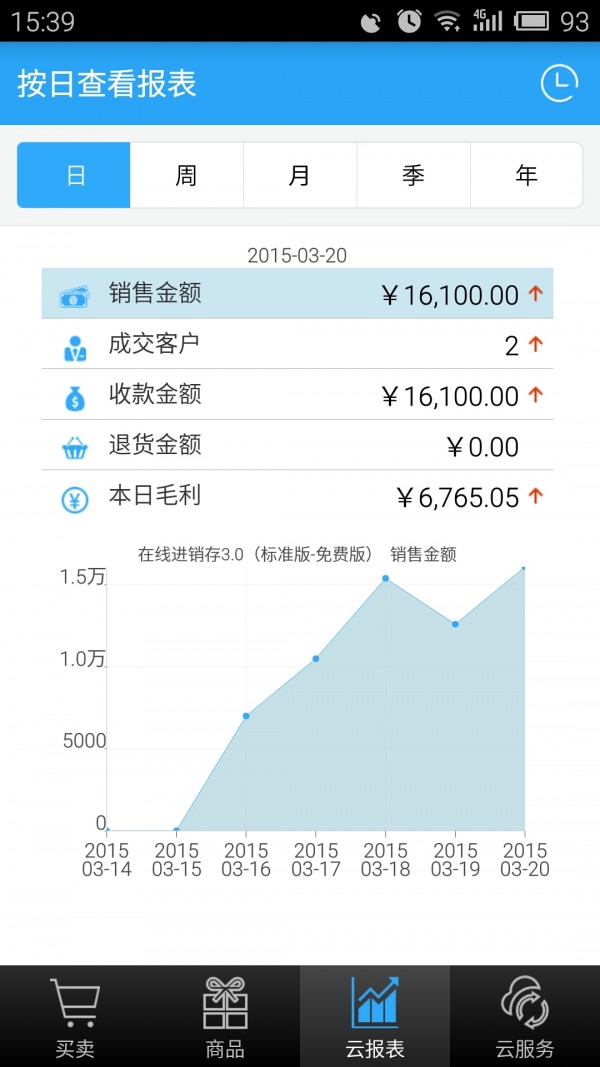The width and height of the screenshot is (600, 1067).
Task: Switch to the 月 monthly view
Action: [299, 175]
